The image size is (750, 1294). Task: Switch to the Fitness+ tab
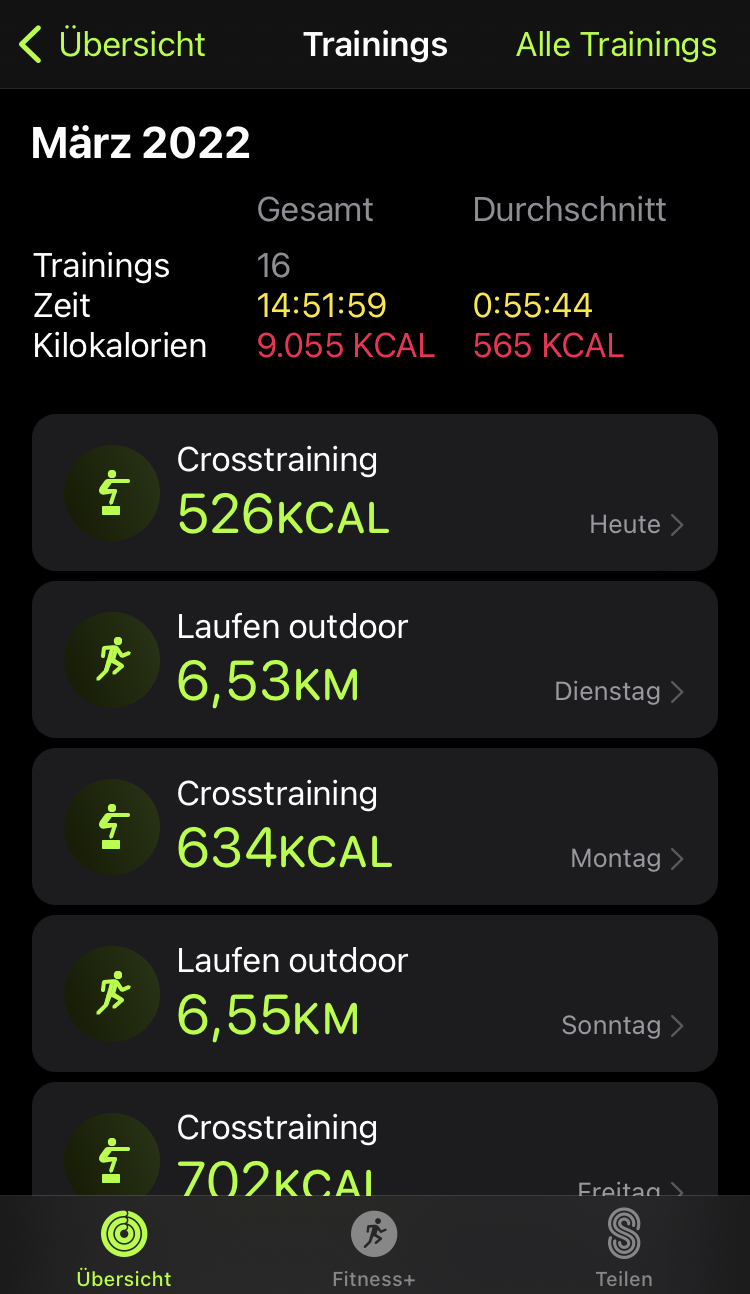[x=374, y=1247]
